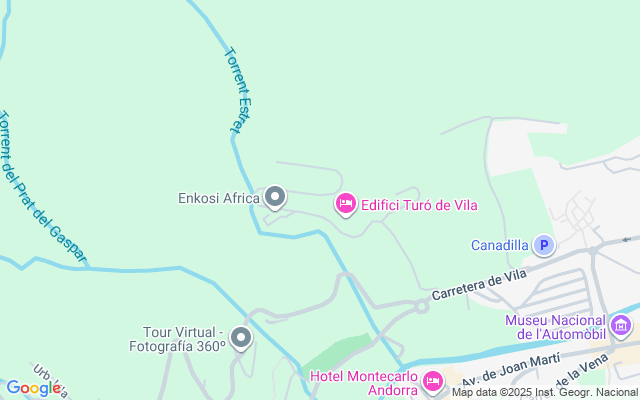Open the Canadilla parking marker
Screen dimensions: 640x400
coord(543,245)
